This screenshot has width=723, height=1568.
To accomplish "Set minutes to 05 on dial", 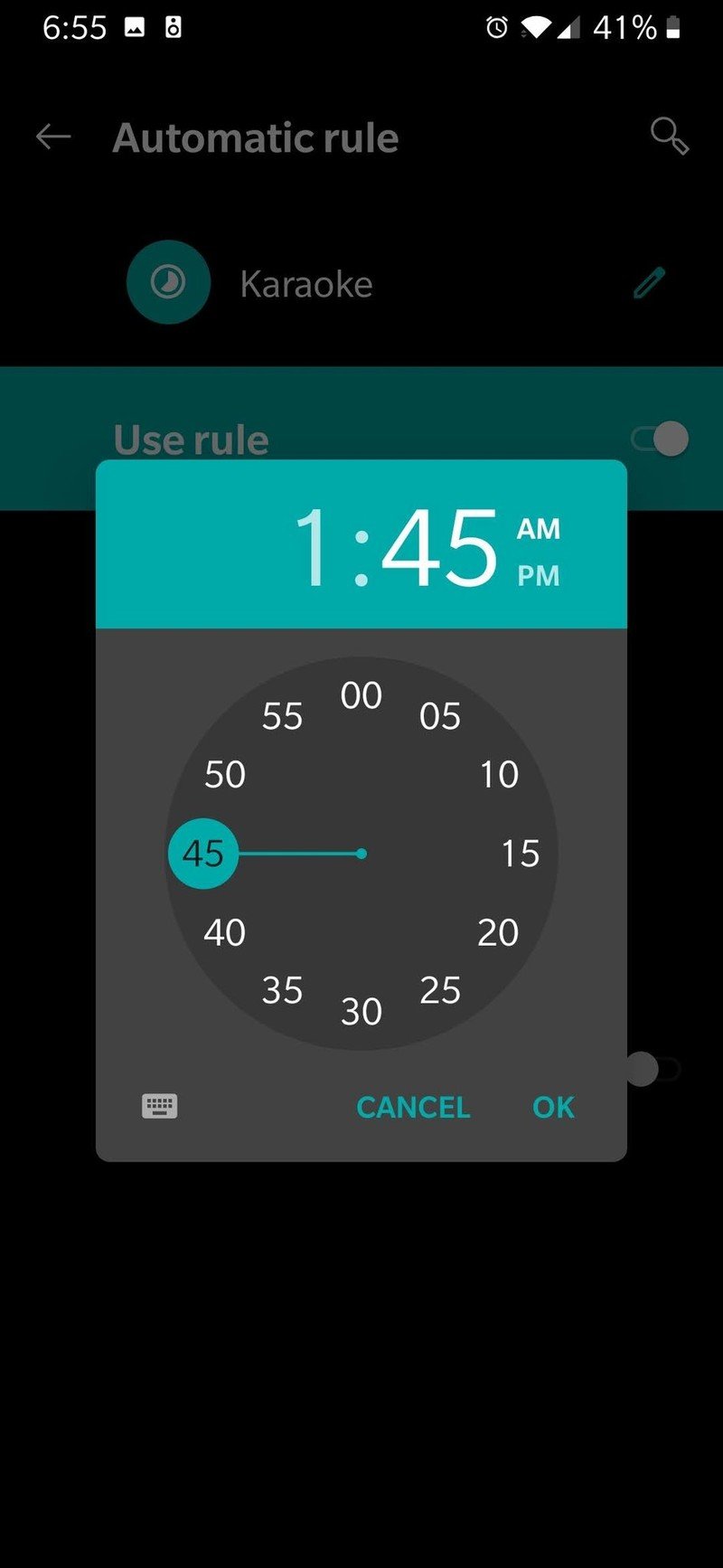I will (440, 716).
